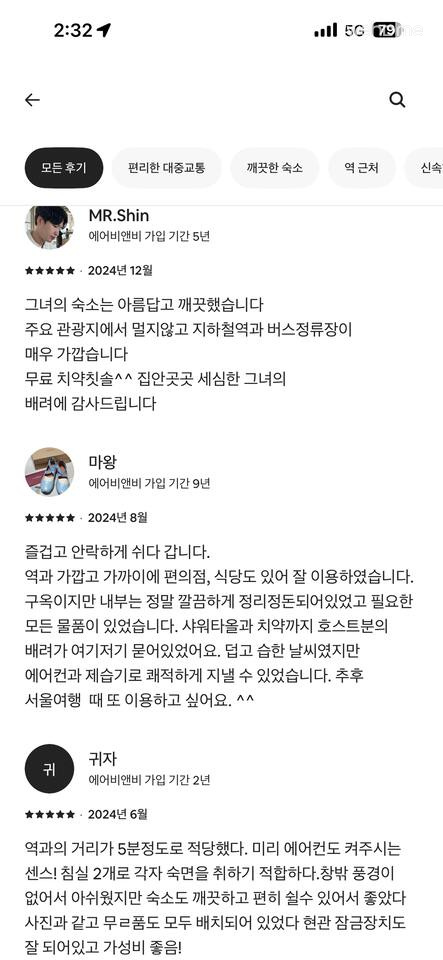This screenshot has height=960, width=443.
Task: Choose the 역 근처 chip
Action: tap(362, 168)
